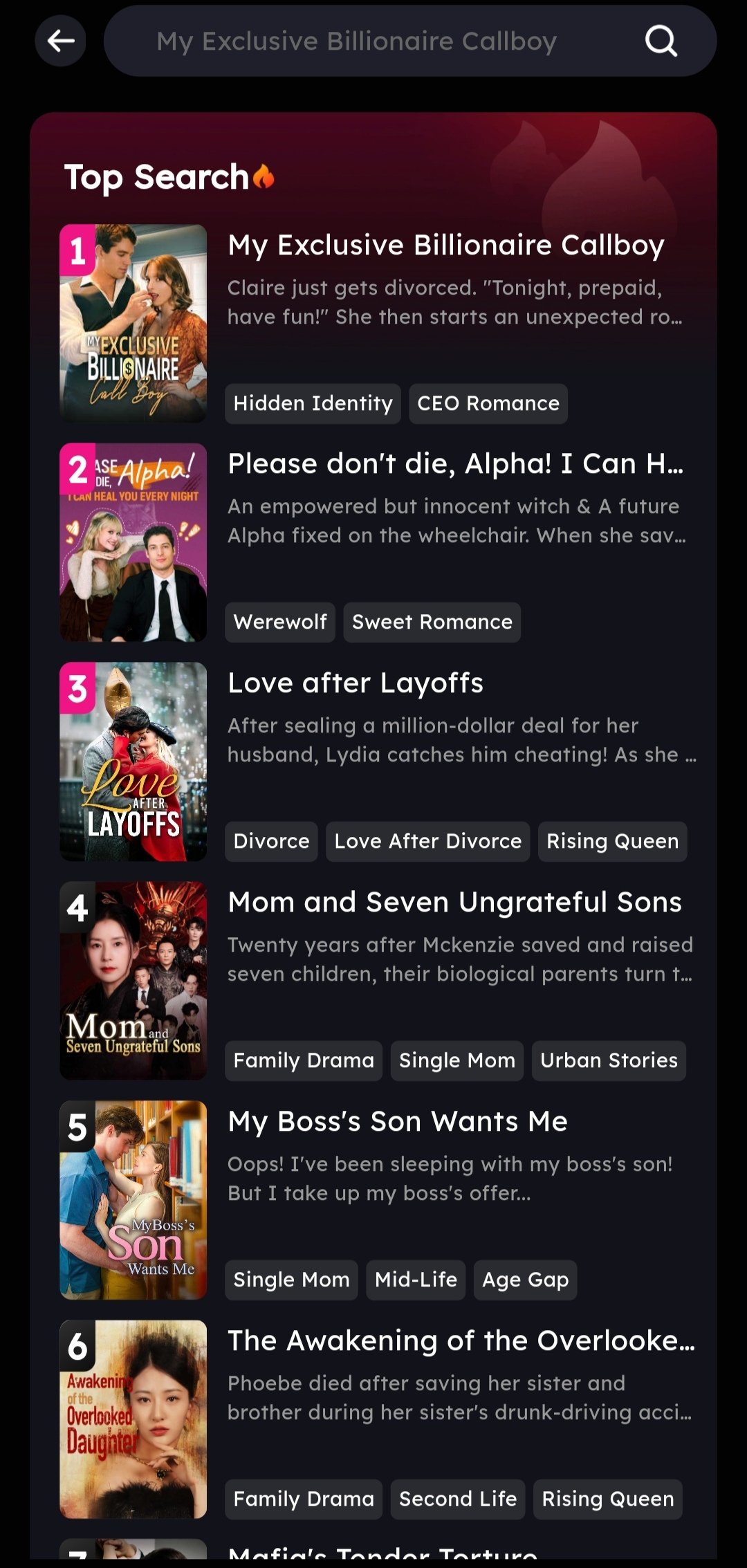Image resolution: width=747 pixels, height=1568 pixels.
Task: Open Mom and Seven Ungrateful Sons
Action: [454, 903]
